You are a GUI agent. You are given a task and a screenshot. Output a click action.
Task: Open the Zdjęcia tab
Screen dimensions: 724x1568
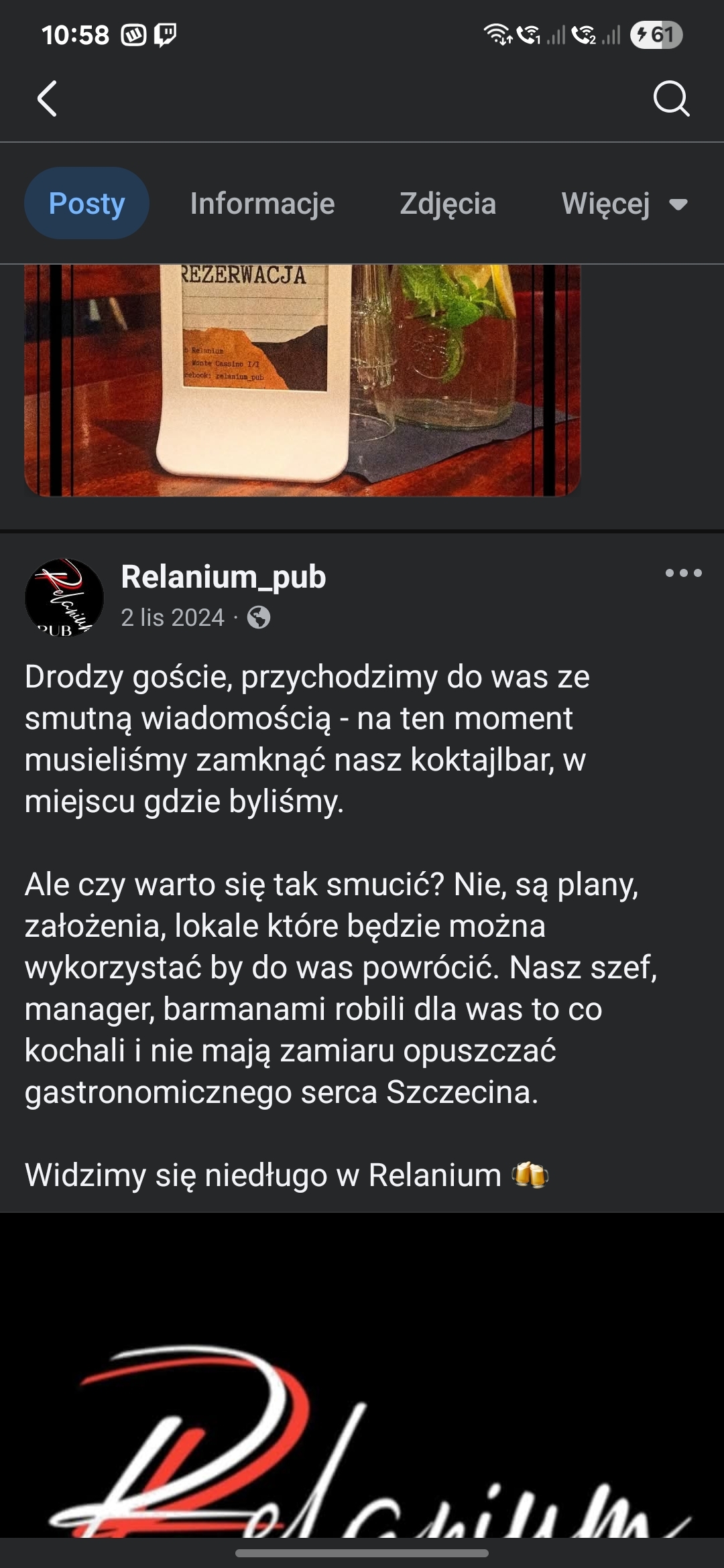[x=448, y=204]
